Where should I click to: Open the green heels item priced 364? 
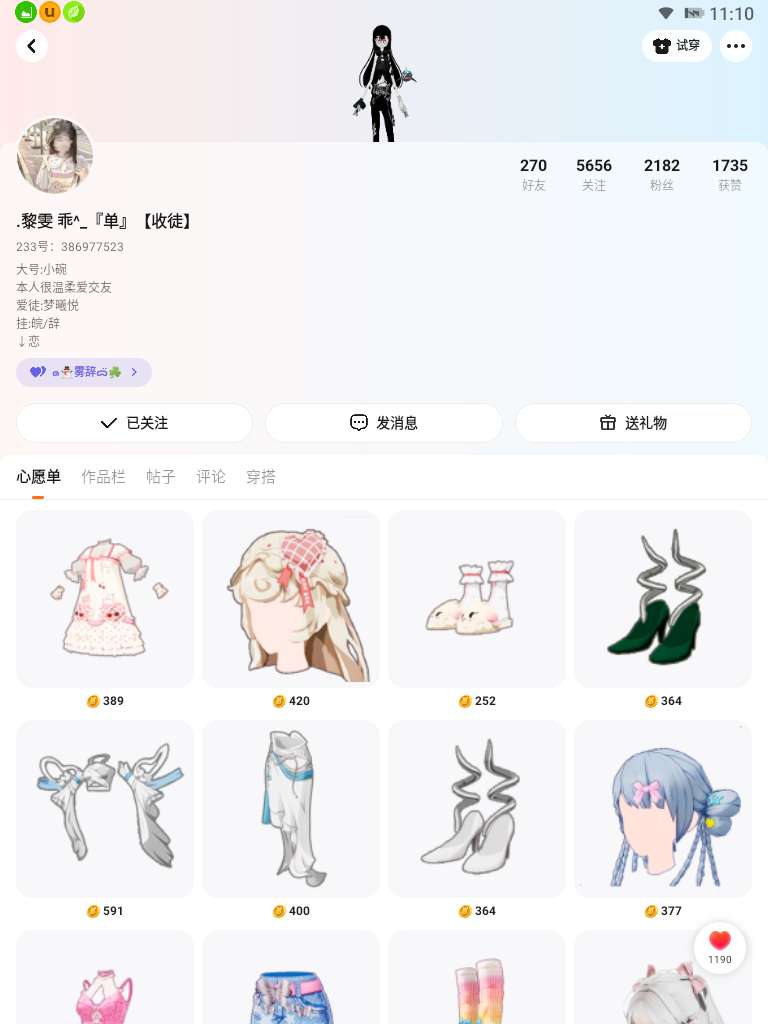[x=662, y=599]
